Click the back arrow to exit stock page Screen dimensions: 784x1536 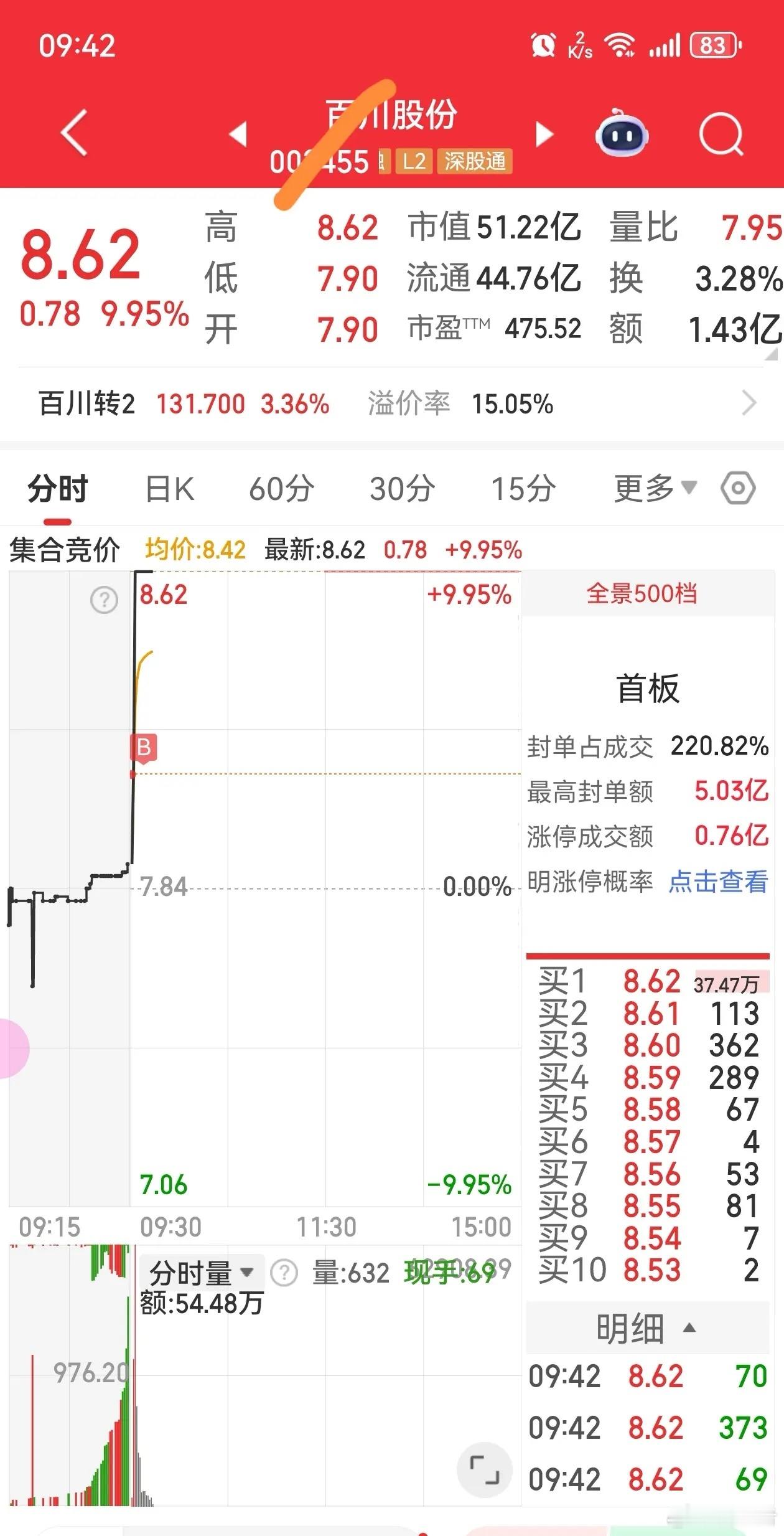point(73,134)
